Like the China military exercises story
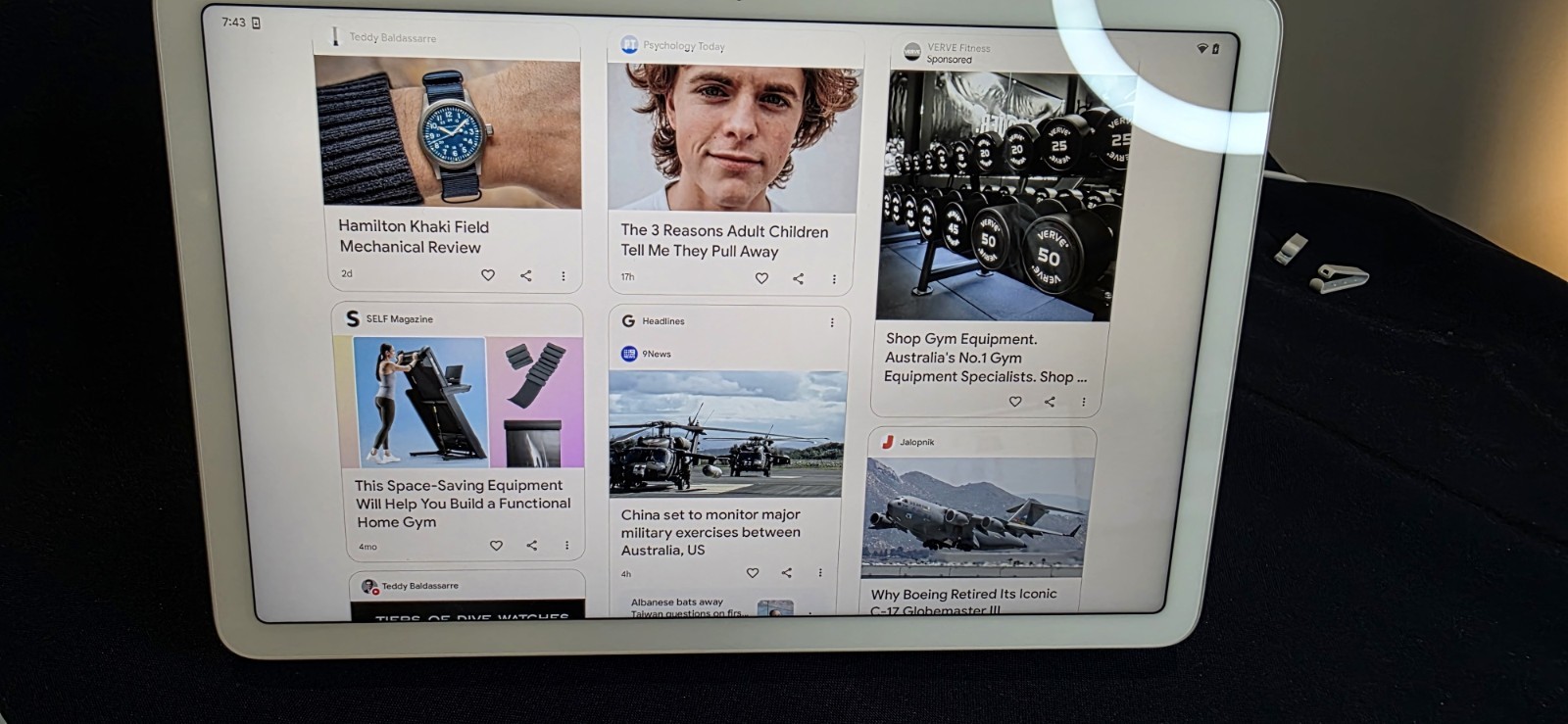Viewport: 1568px width, 724px height. click(x=753, y=573)
